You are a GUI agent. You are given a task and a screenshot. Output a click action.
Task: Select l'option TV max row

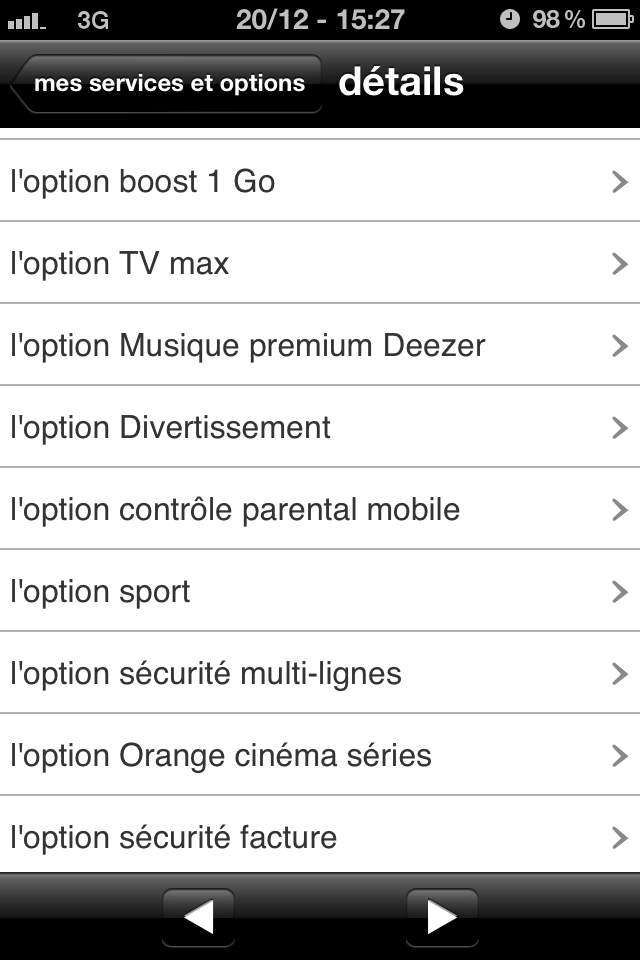320,263
